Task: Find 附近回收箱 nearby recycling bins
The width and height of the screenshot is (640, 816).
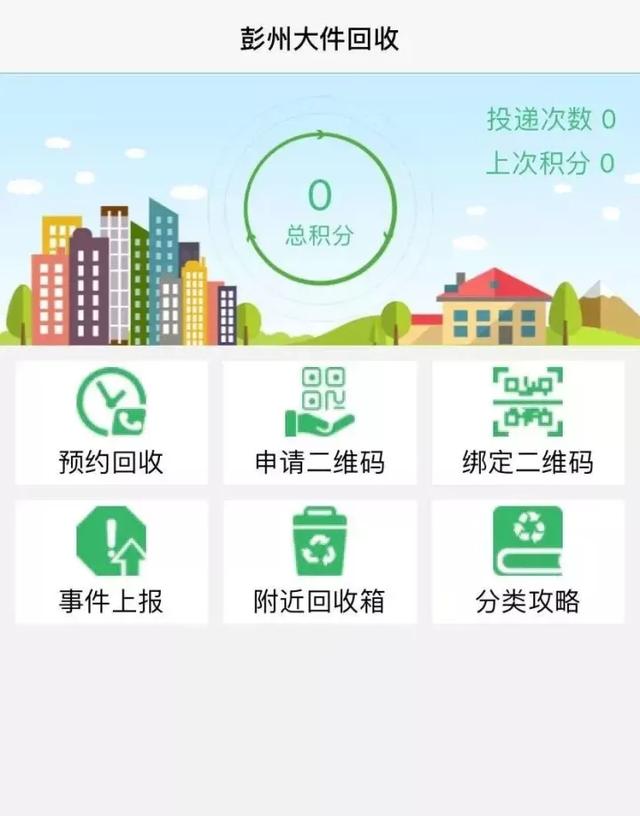Action: [x=319, y=562]
